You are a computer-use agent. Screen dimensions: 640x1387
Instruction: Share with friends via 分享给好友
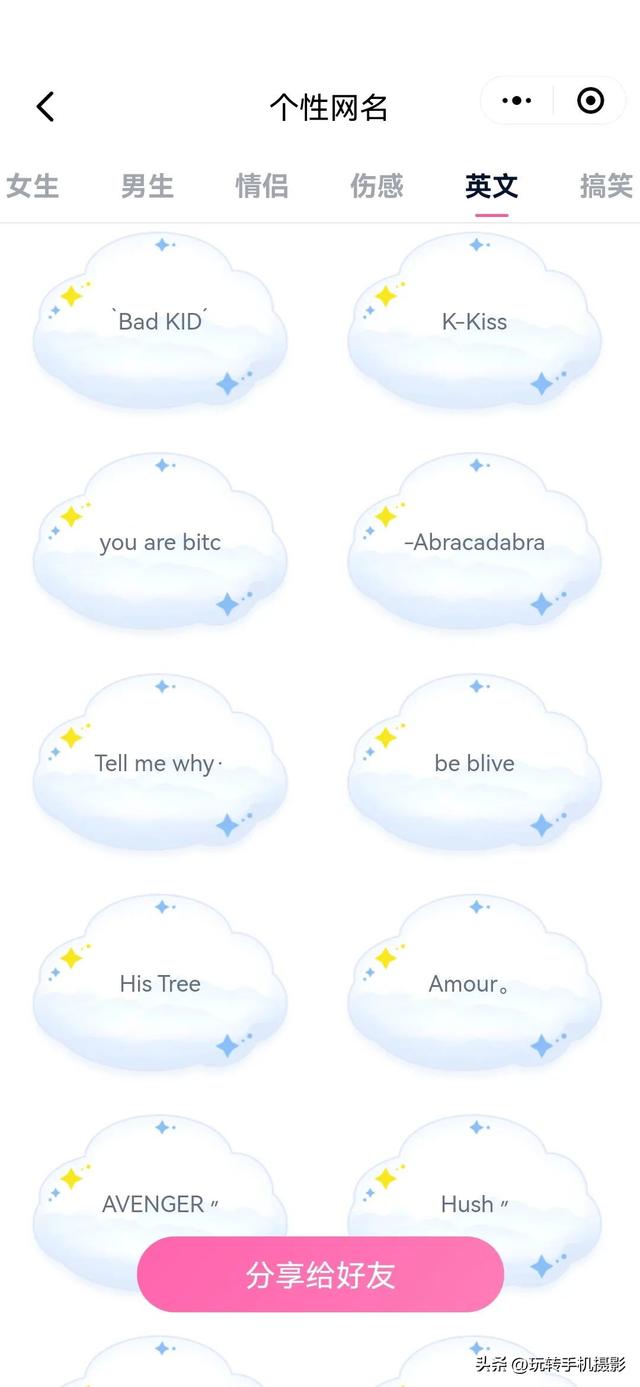click(x=320, y=1275)
